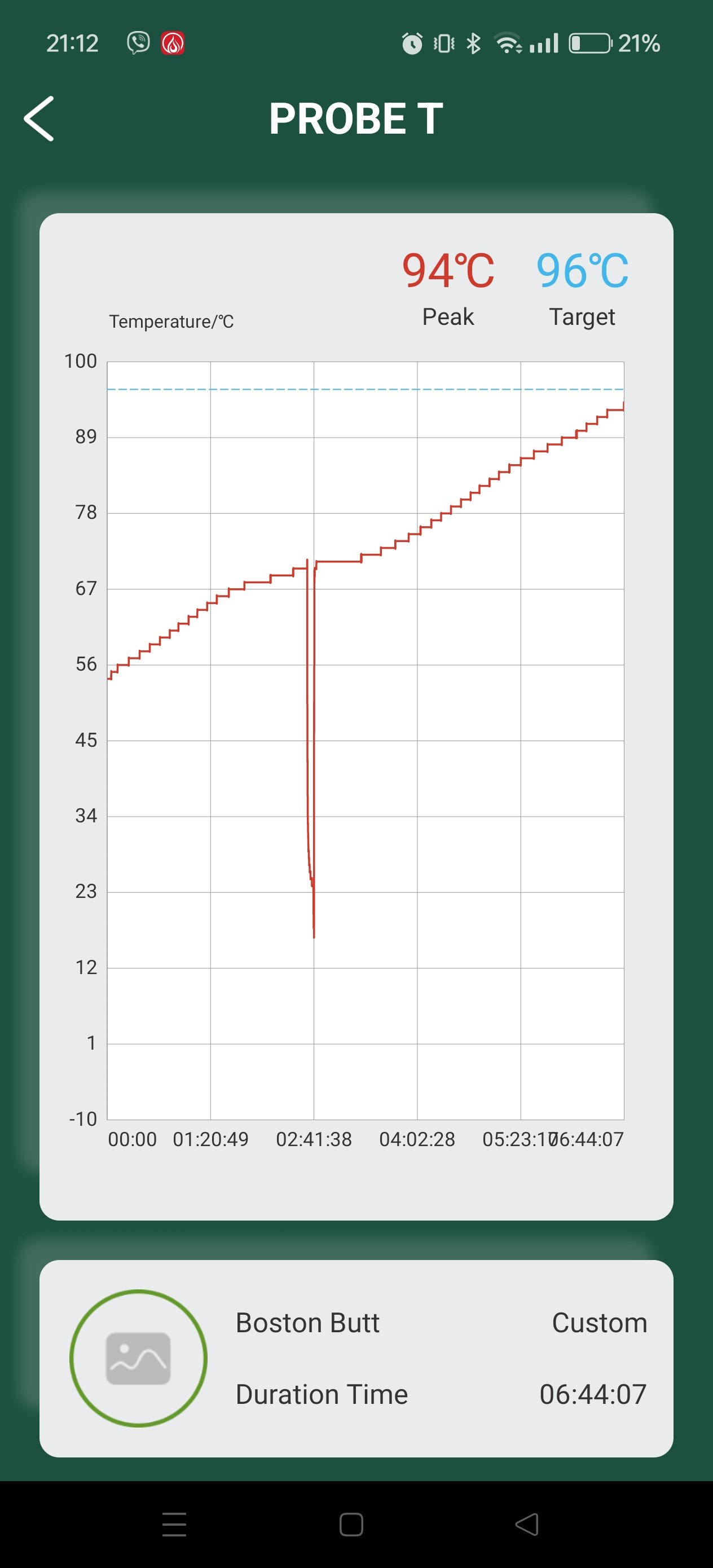Tap the system back triangle
This screenshot has height=1568, width=713.
click(x=527, y=1524)
